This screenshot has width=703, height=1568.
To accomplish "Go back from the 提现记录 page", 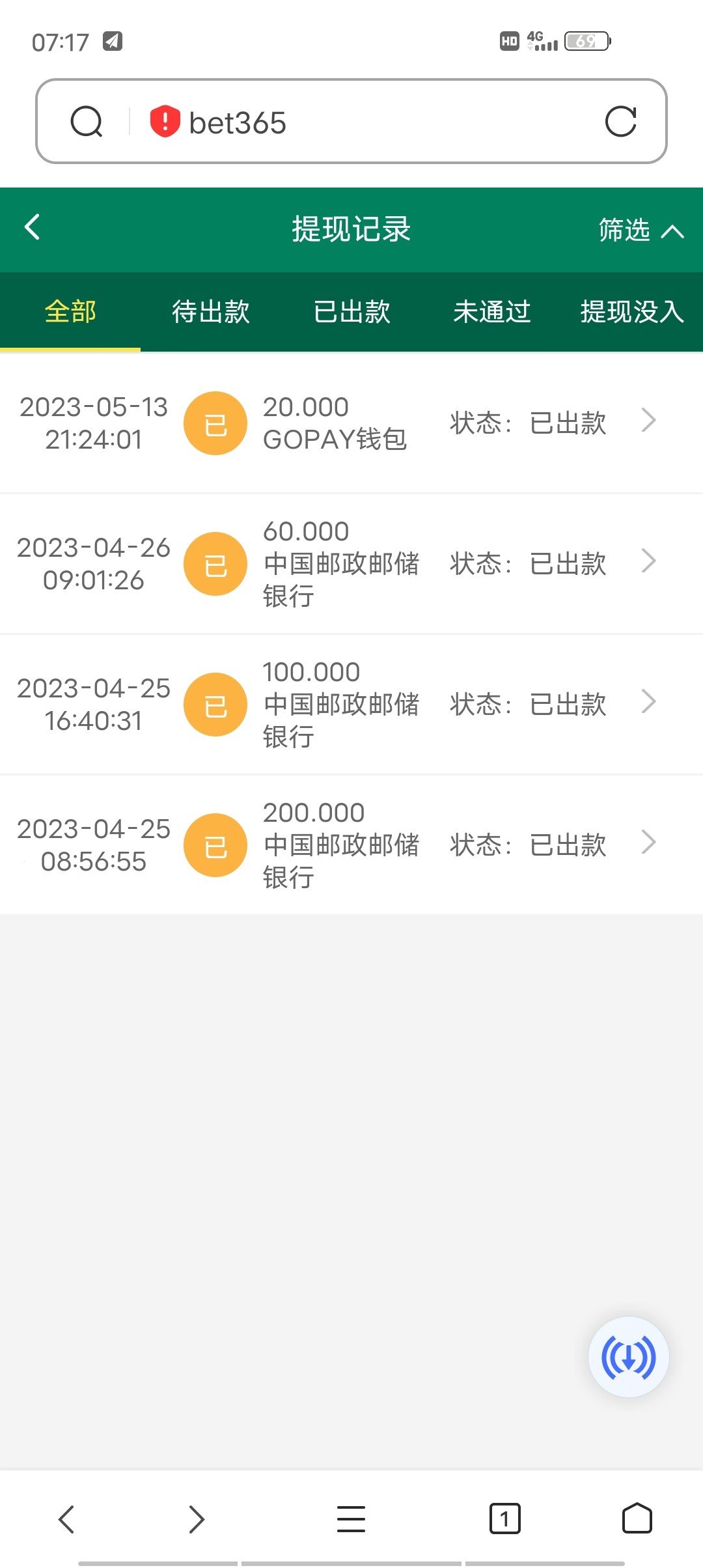I will [x=33, y=228].
